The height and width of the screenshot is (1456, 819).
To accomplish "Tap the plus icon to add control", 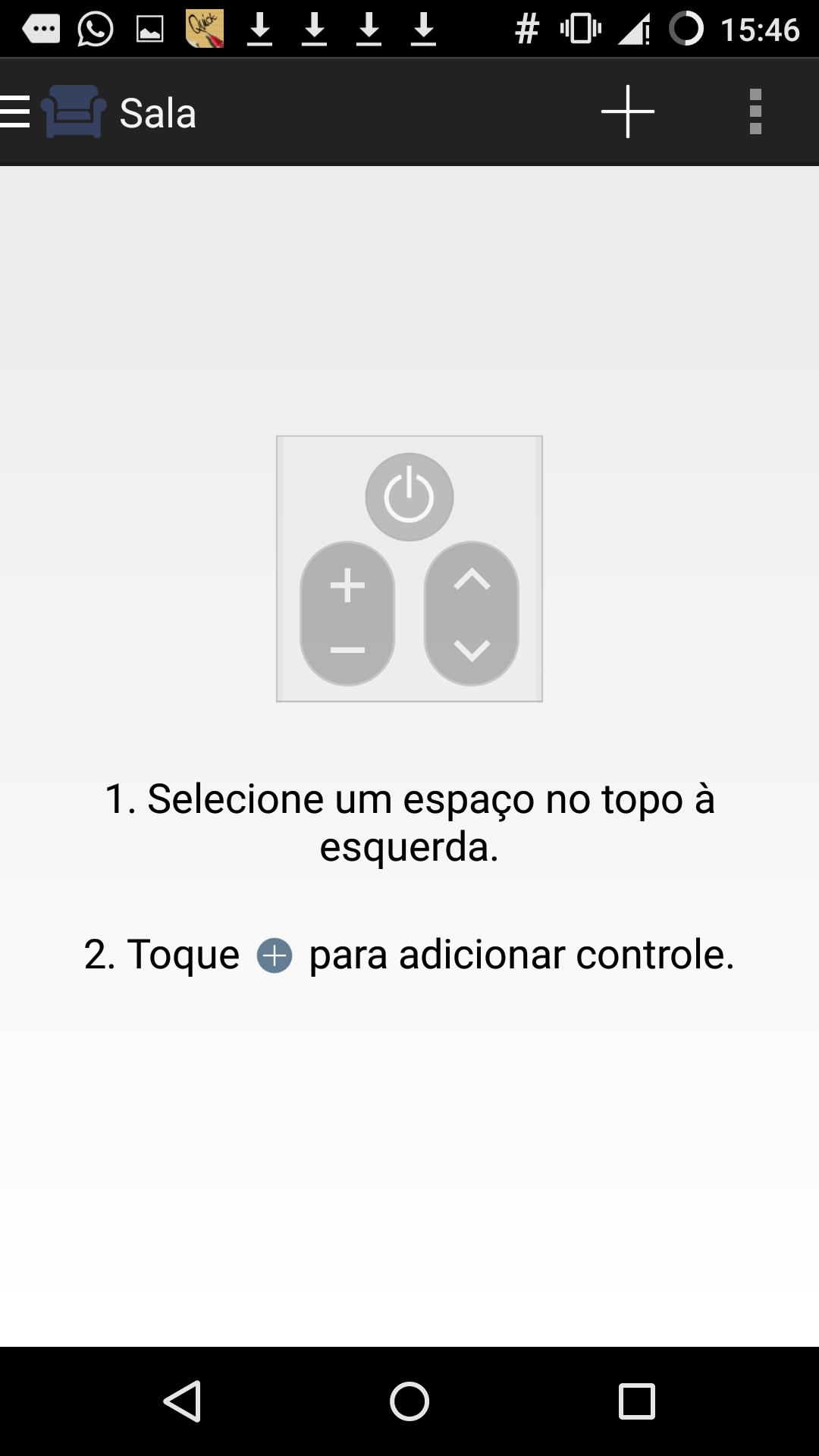I will [x=628, y=112].
